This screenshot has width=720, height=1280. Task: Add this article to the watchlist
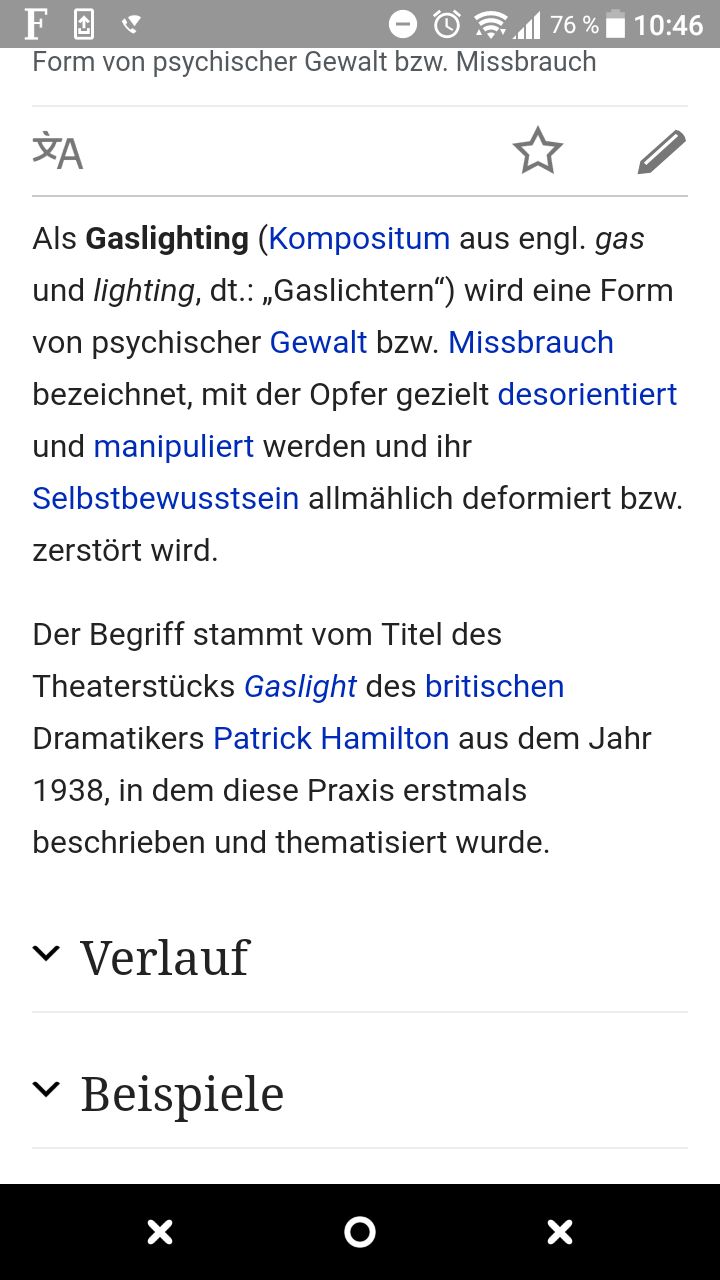tap(538, 152)
